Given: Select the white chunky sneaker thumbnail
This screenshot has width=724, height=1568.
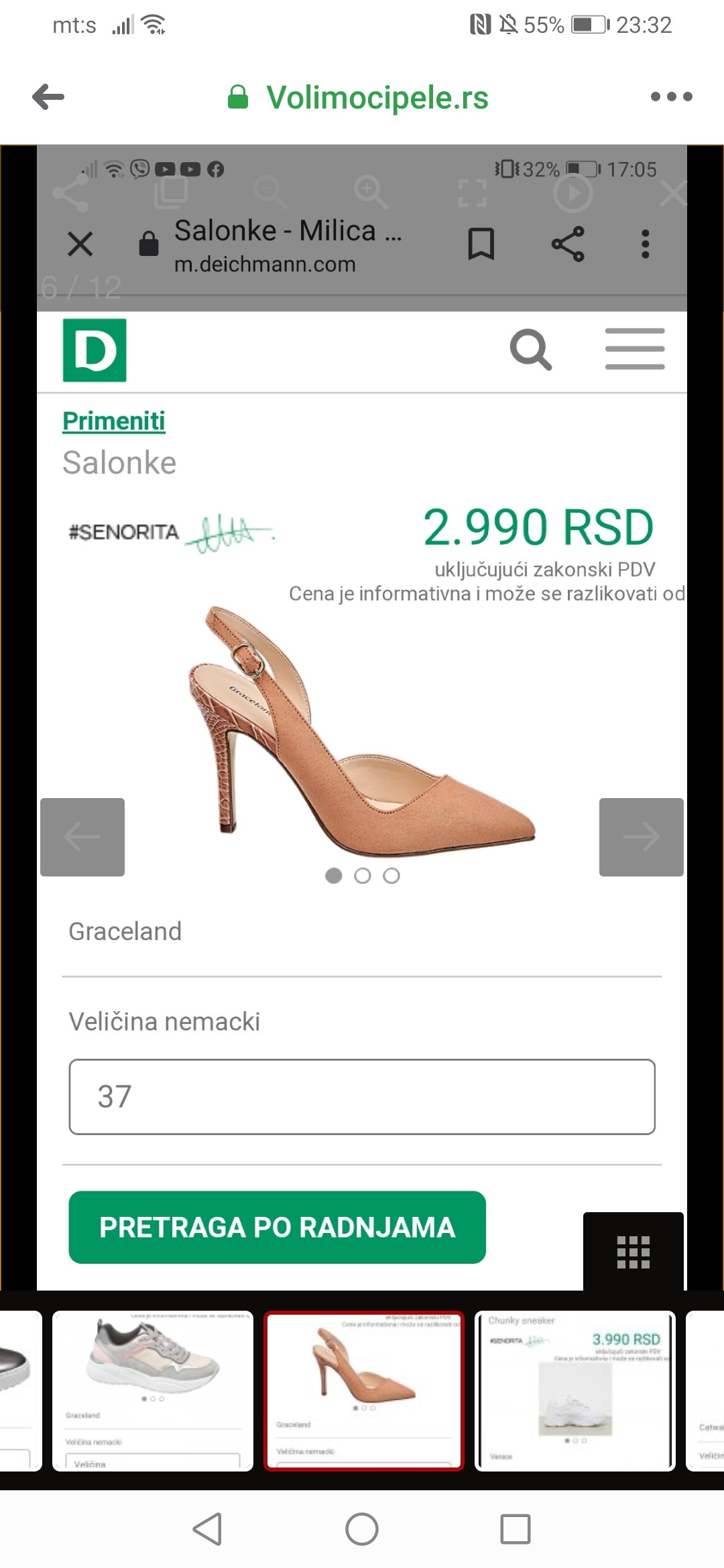Looking at the screenshot, I should [575, 1391].
